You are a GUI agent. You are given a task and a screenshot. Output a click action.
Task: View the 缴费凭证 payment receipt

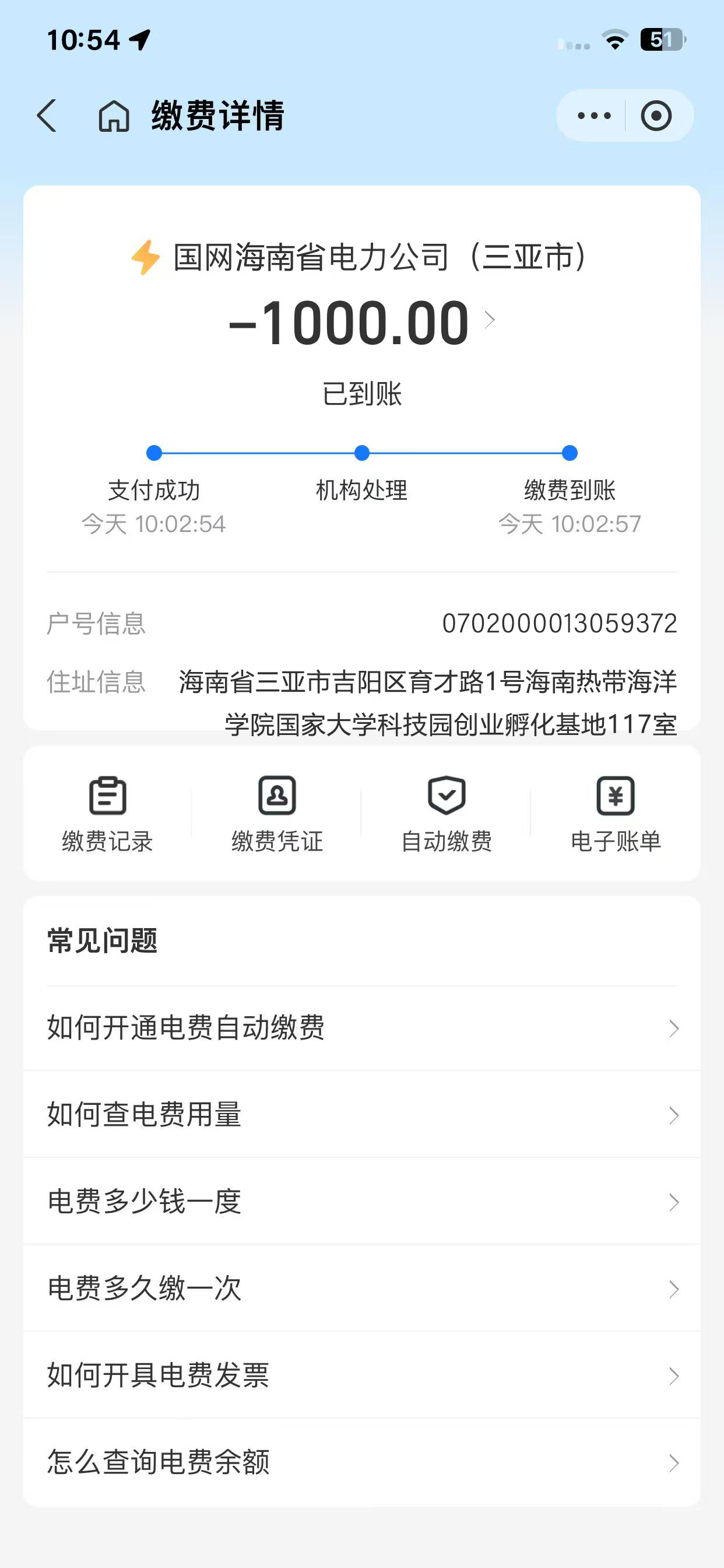[277, 814]
